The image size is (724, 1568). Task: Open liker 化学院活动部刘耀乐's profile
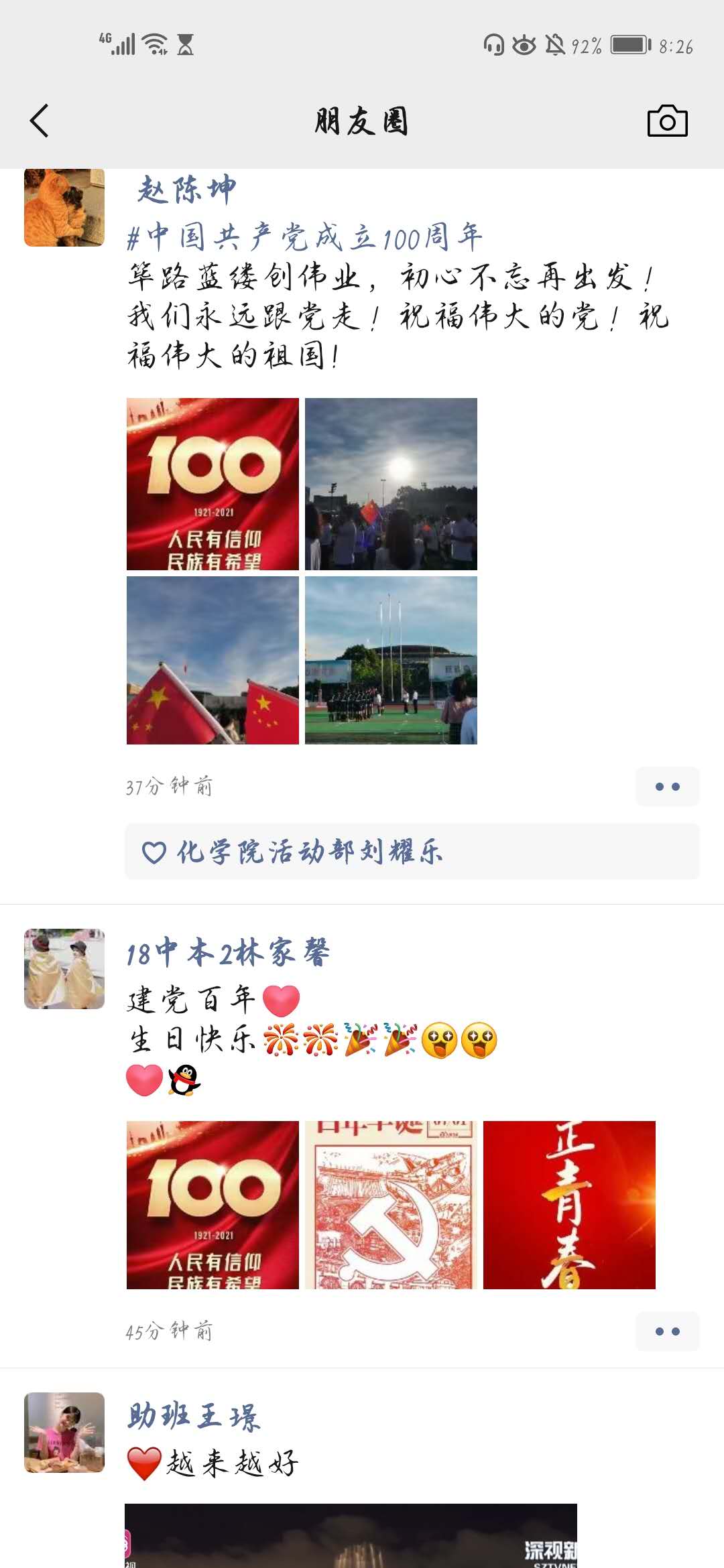(310, 852)
